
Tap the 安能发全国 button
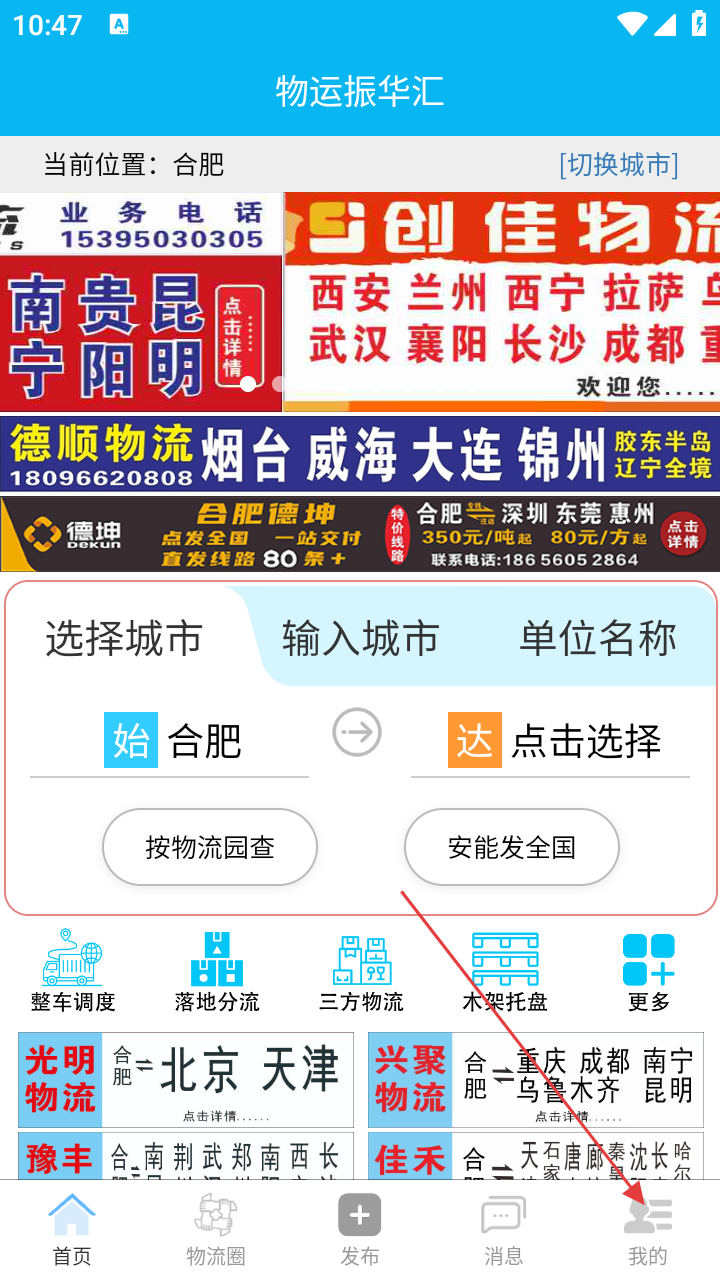pos(511,847)
